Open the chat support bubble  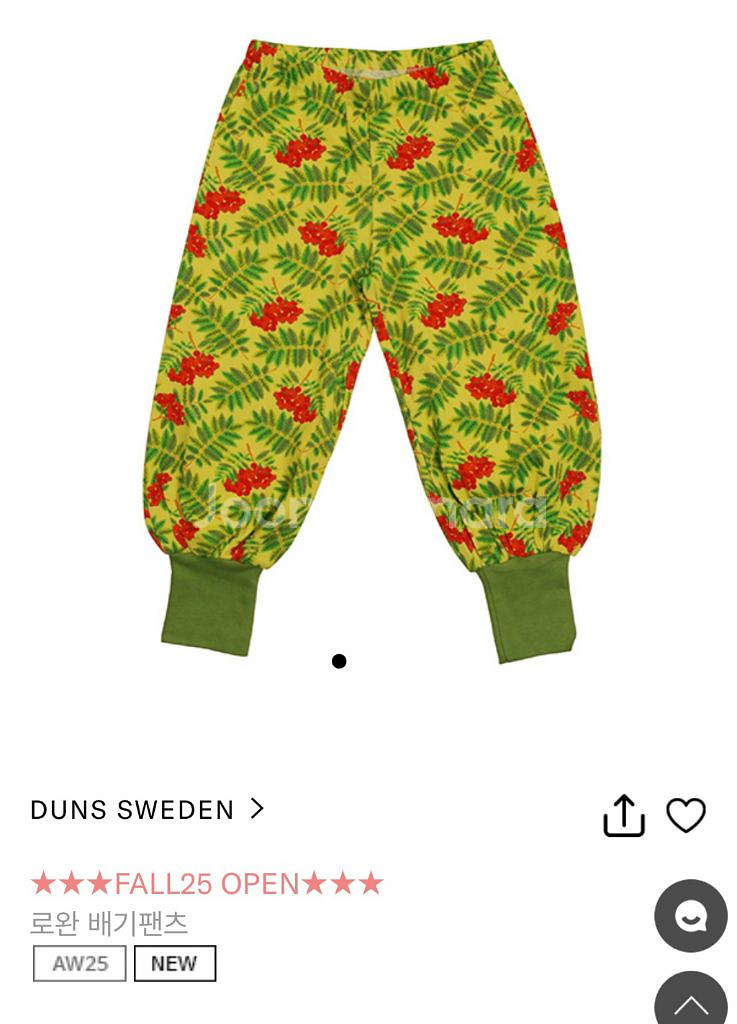[691, 915]
